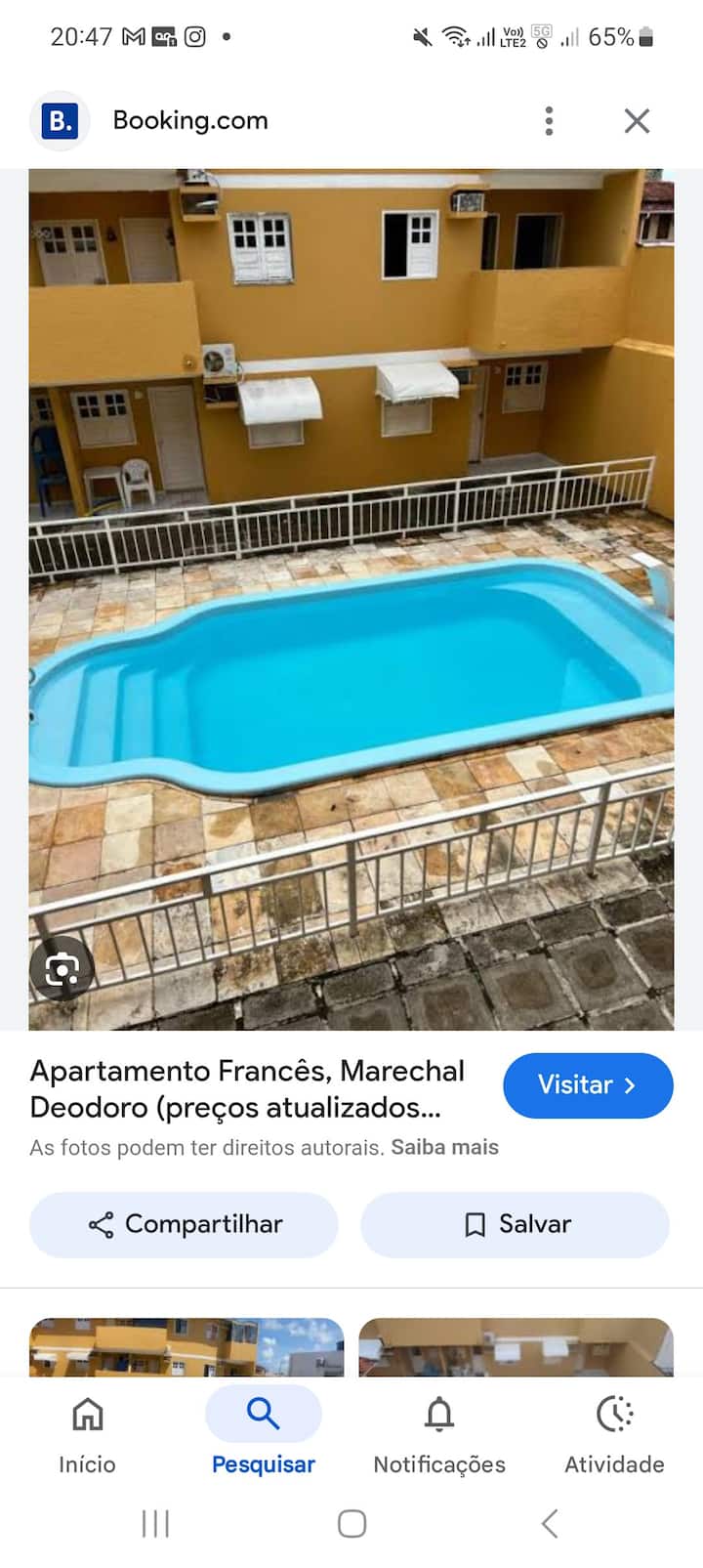Open the Notificações tab
This screenshot has width=703, height=1568.
(439, 1434)
